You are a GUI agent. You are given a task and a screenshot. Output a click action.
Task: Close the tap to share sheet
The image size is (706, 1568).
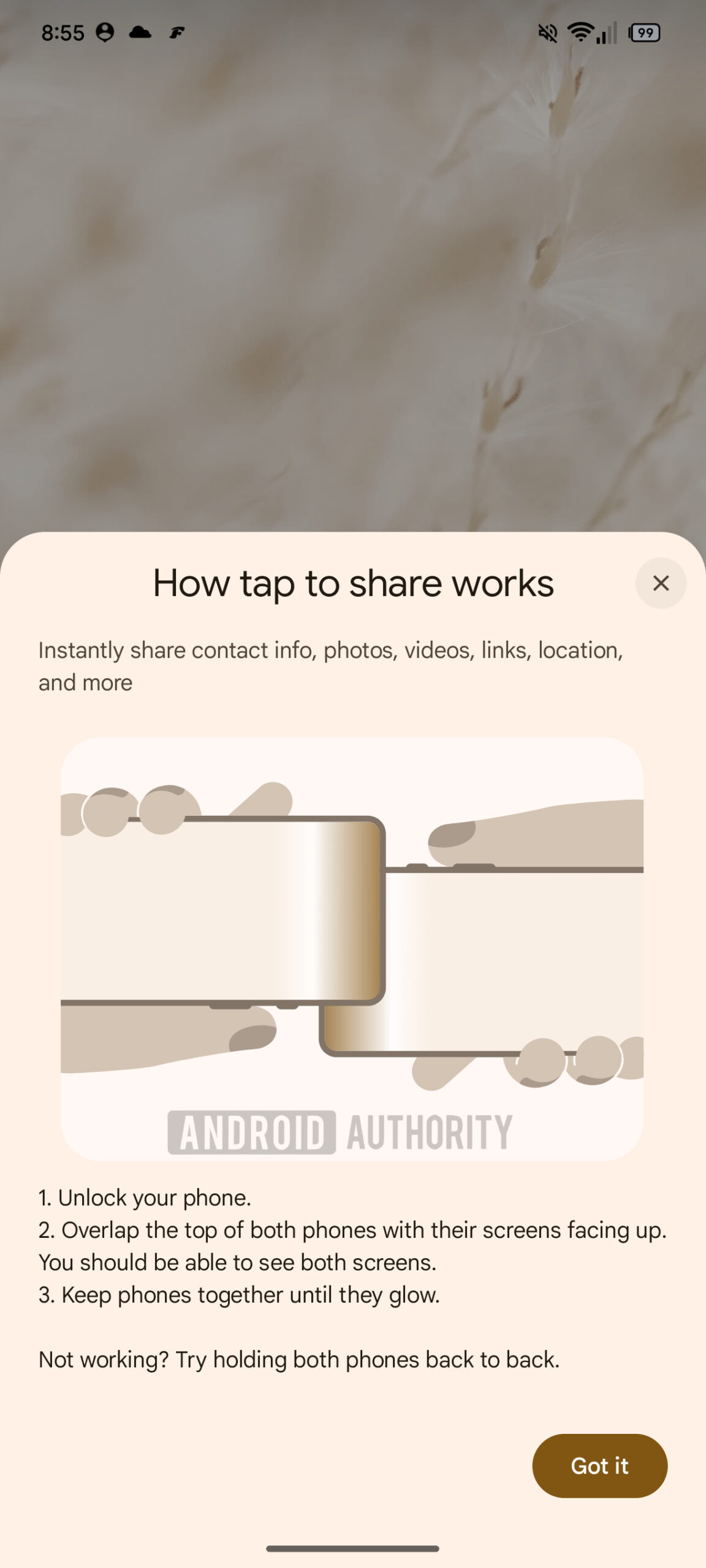tap(660, 583)
